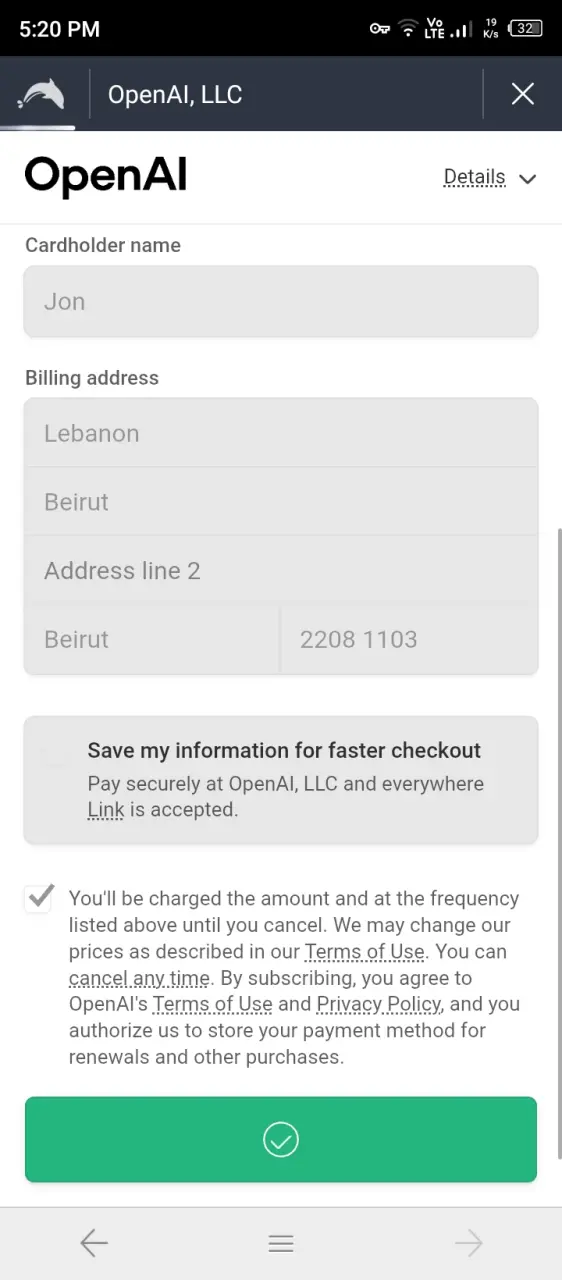Check Save my information for faster checkout

point(57,762)
